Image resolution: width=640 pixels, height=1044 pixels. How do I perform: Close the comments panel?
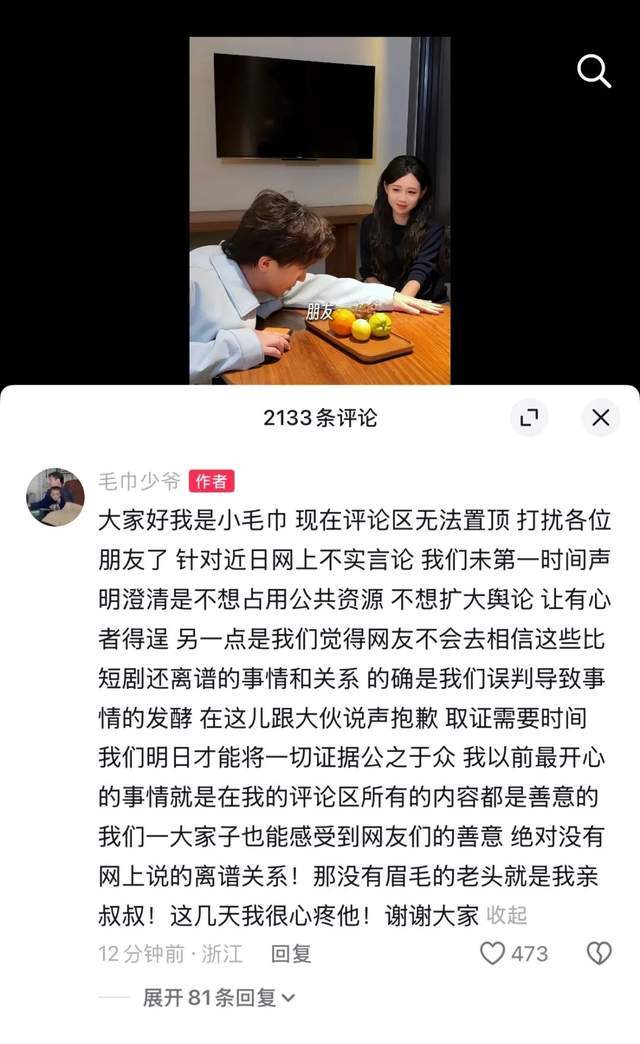click(601, 417)
